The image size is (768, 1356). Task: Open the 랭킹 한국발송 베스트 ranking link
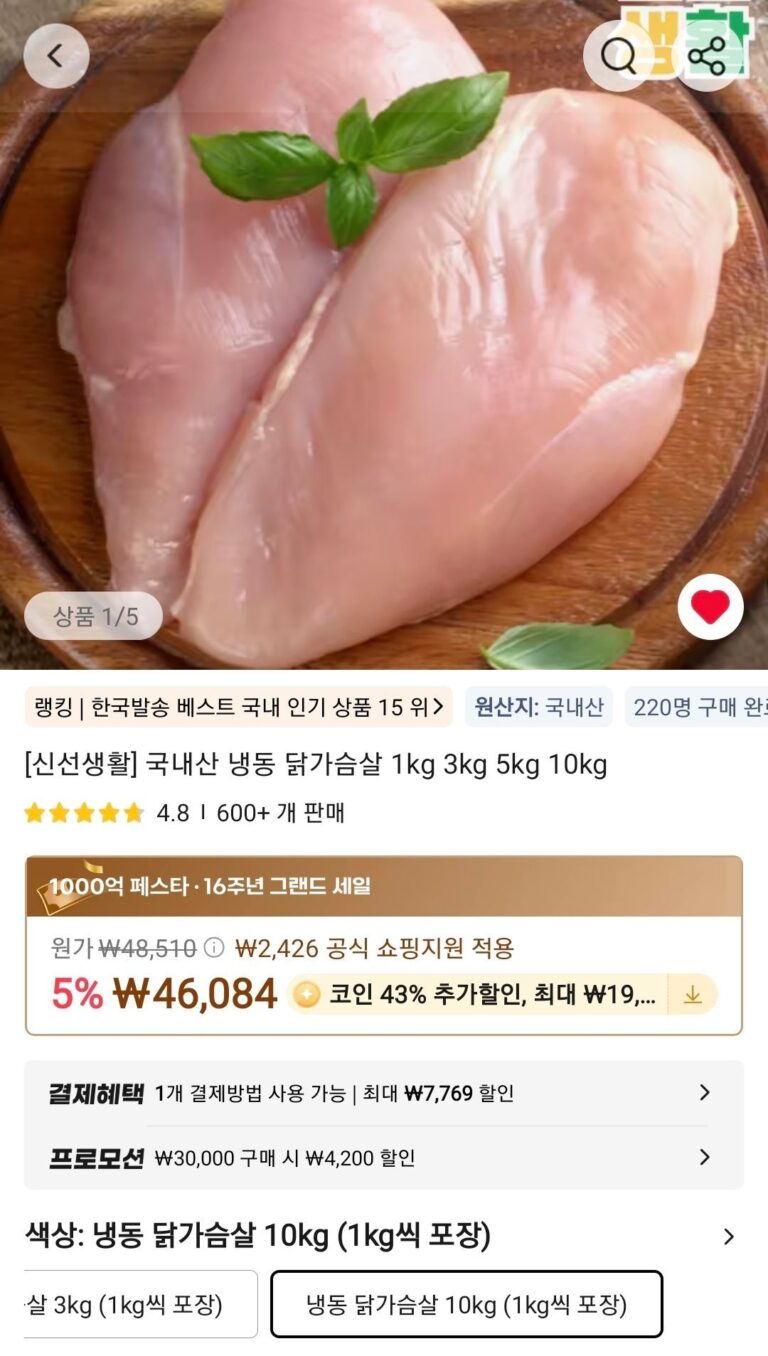coord(238,707)
